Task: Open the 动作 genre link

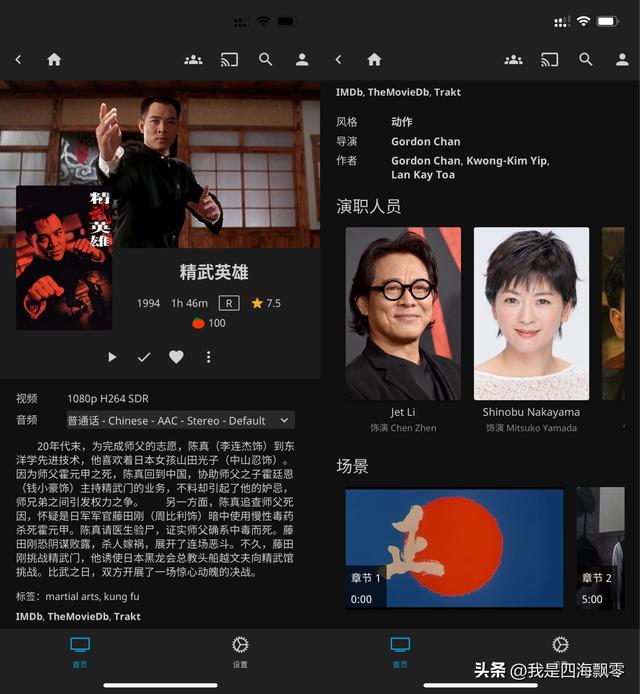Action: 401,122
